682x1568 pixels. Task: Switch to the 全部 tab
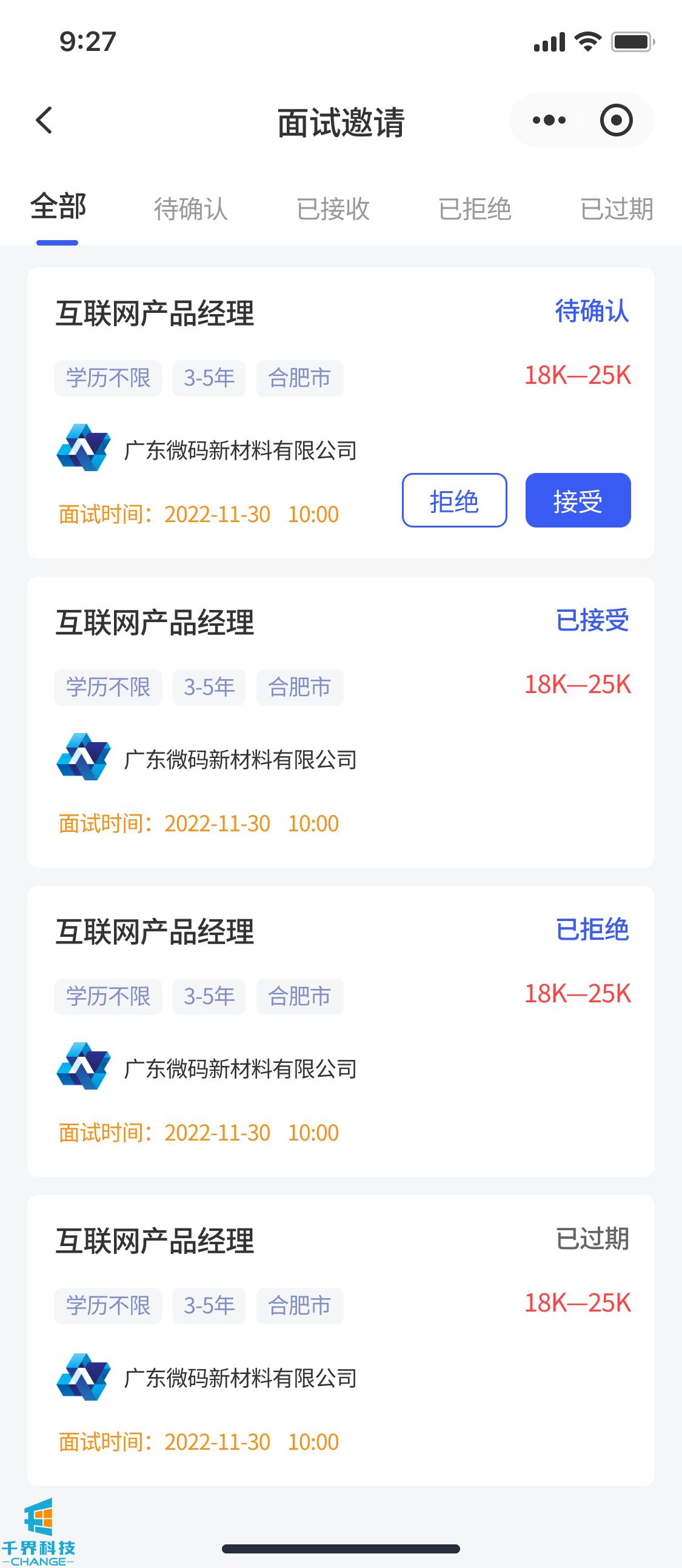tap(58, 207)
